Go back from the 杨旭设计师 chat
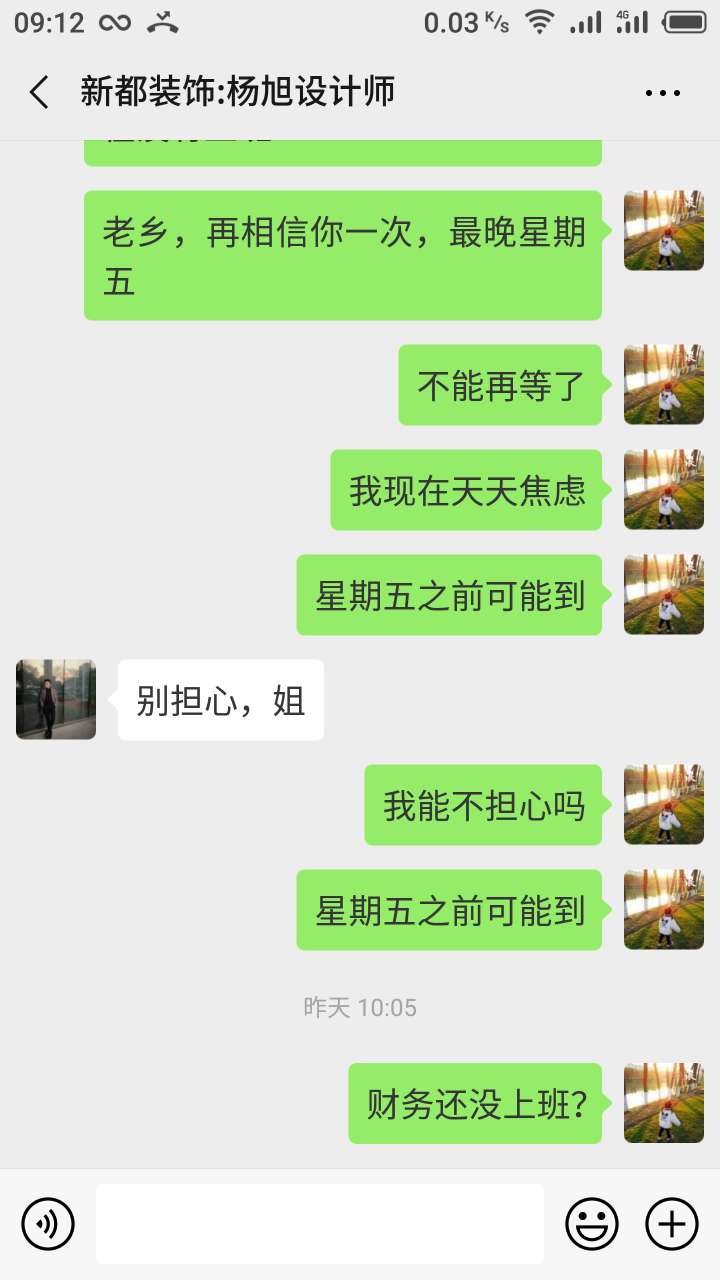The height and width of the screenshot is (1280, 720). [x=40, y=93]
